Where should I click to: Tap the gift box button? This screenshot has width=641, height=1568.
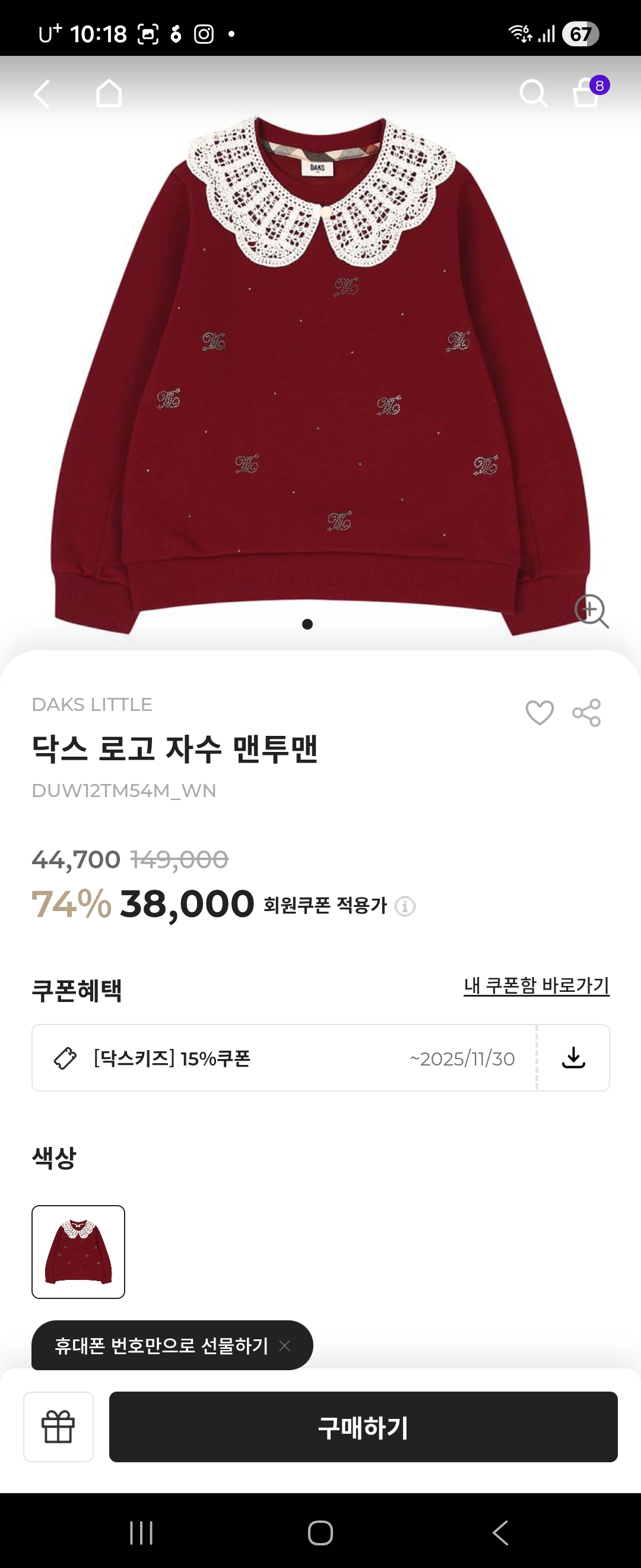click(58, 1426)
